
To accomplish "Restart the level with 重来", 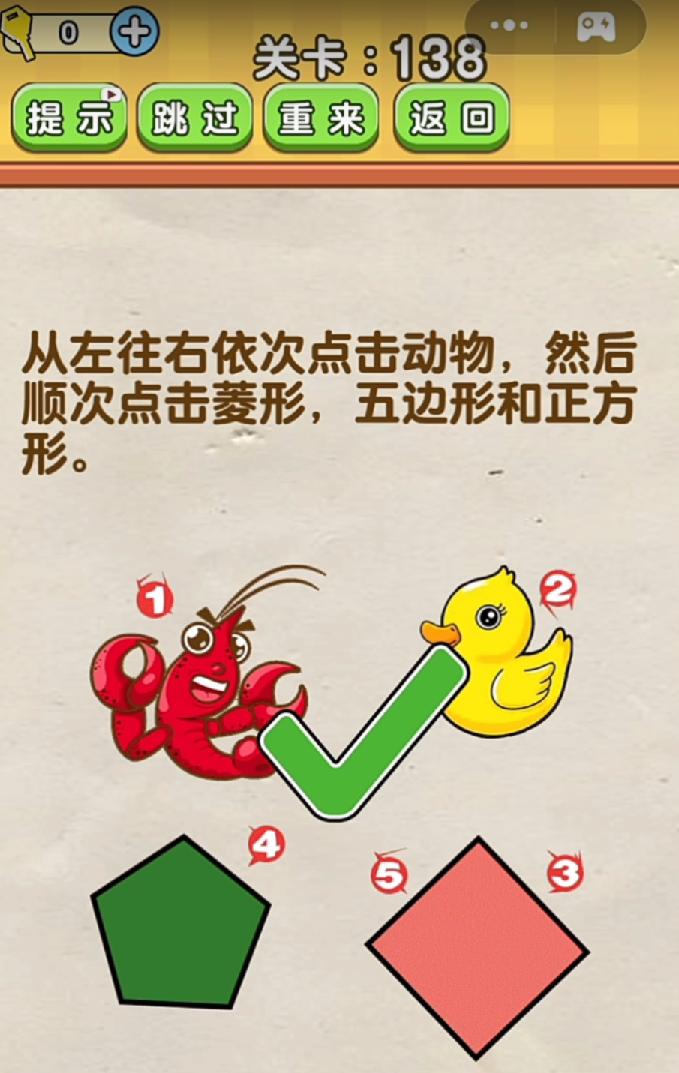I will 321,119.
